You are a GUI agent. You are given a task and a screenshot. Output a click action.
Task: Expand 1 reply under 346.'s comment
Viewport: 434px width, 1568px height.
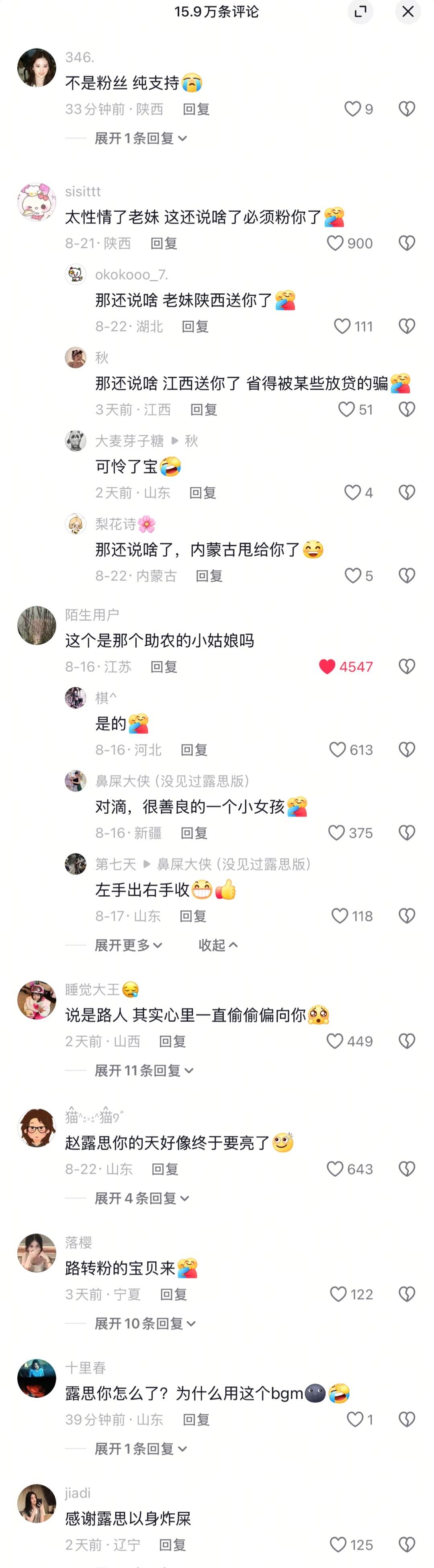click(141, 139)
